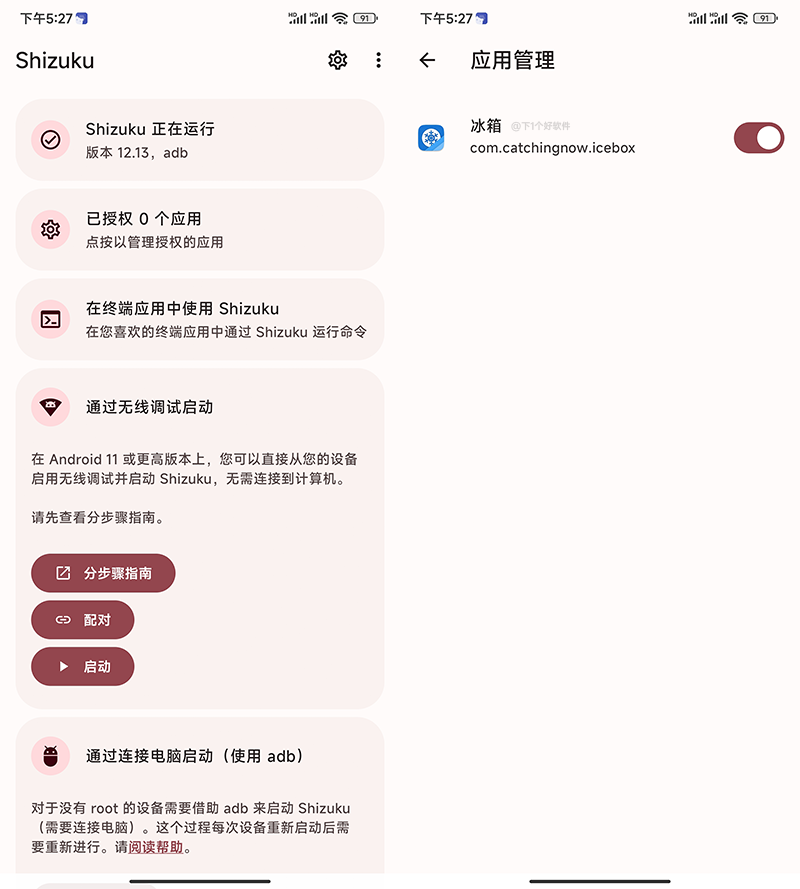Open the Shizuku running status card
The height and width of the screenshot is (889, 800).
(x=200, y=140)
